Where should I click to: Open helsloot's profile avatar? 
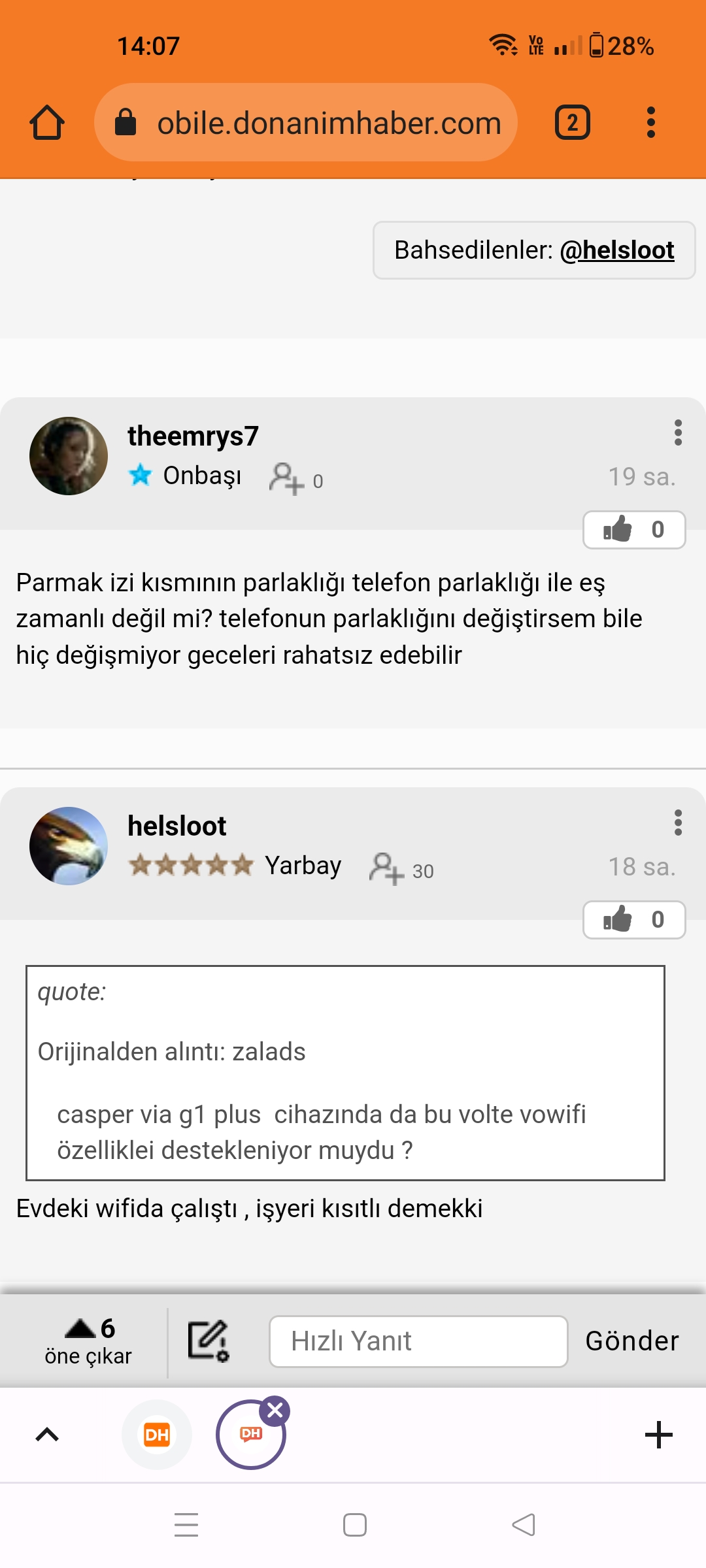point(69,846)
